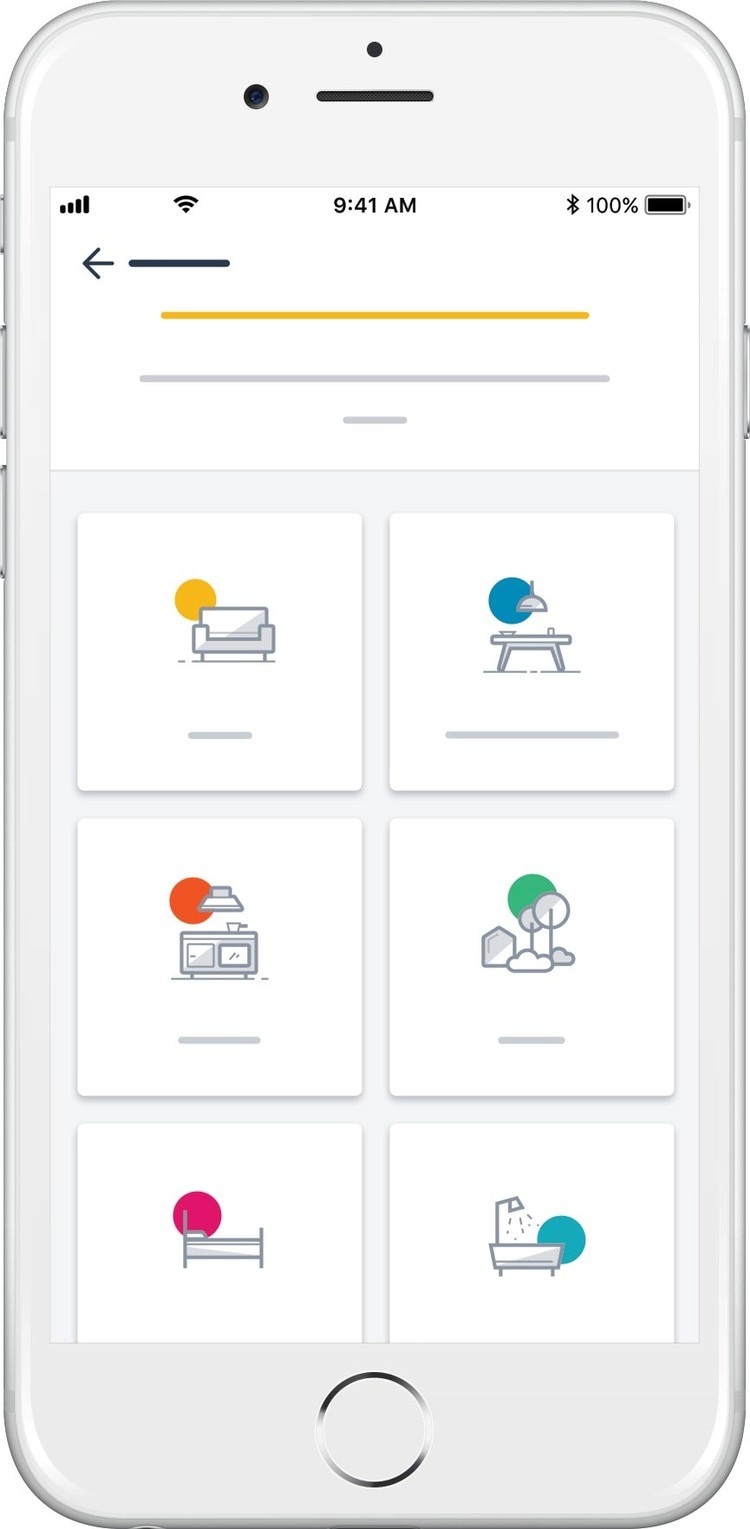Screen dimensions: 750x1529
Task: Select the dining table card
Action: click(x=531, y=651)
